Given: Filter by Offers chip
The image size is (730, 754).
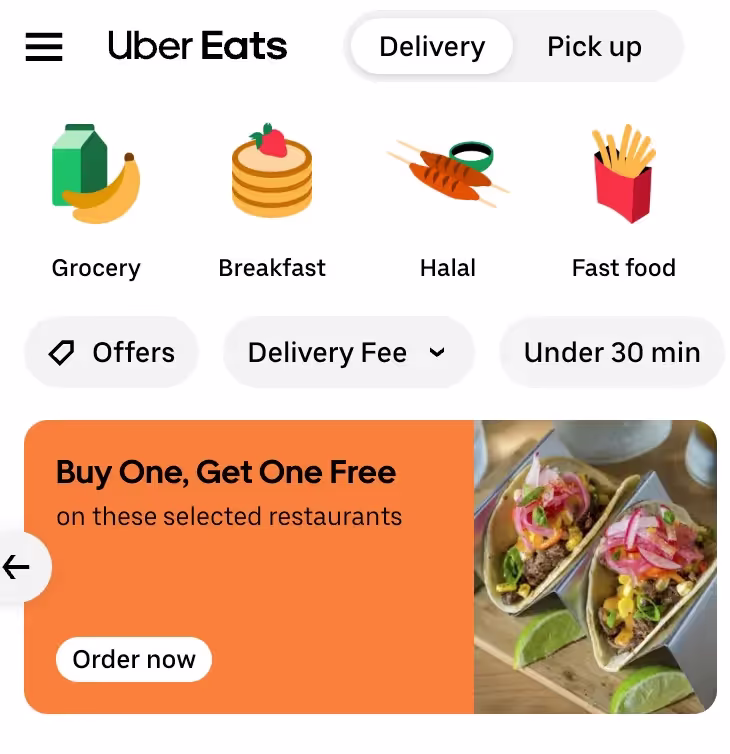Looking at the screenshot, I should click(x=112, y=352).
